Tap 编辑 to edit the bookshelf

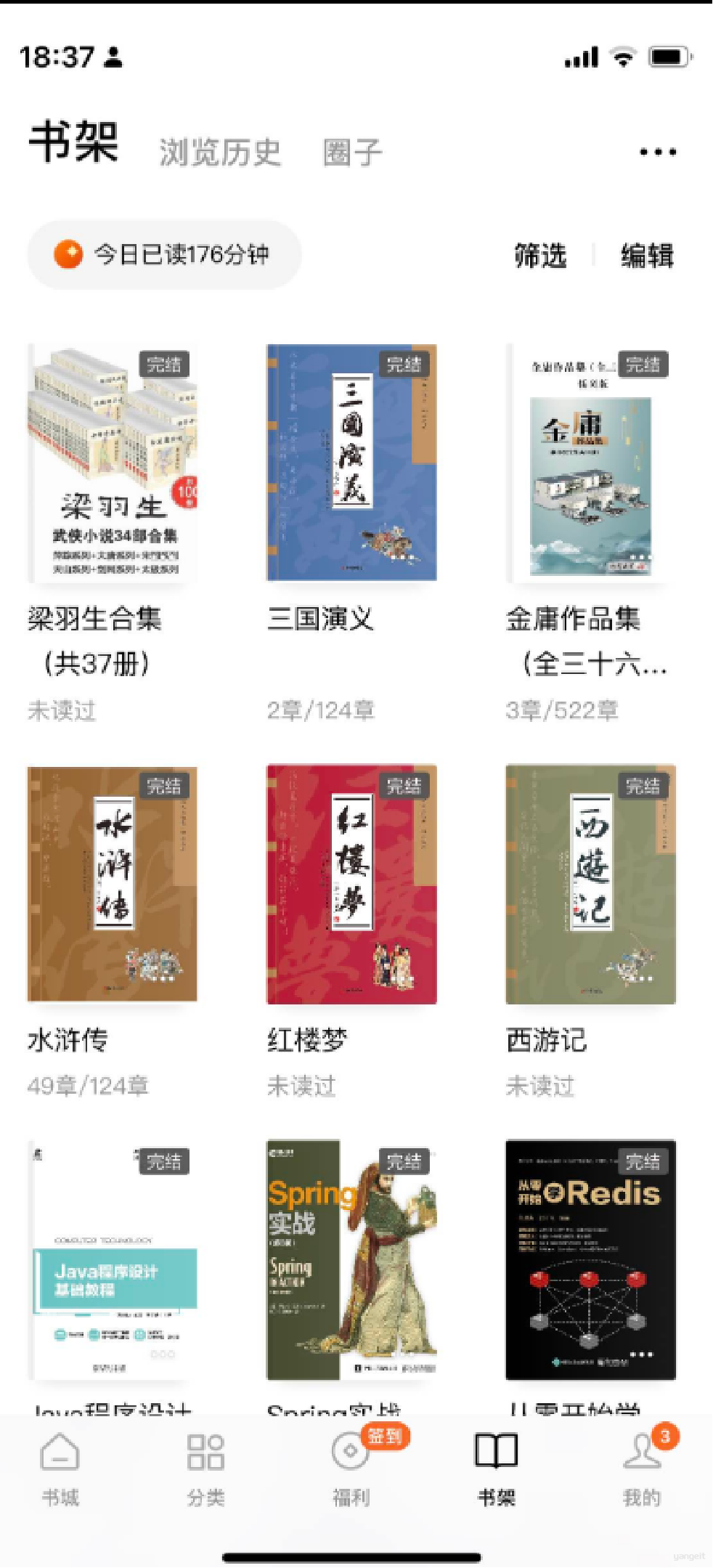(647, 256)
